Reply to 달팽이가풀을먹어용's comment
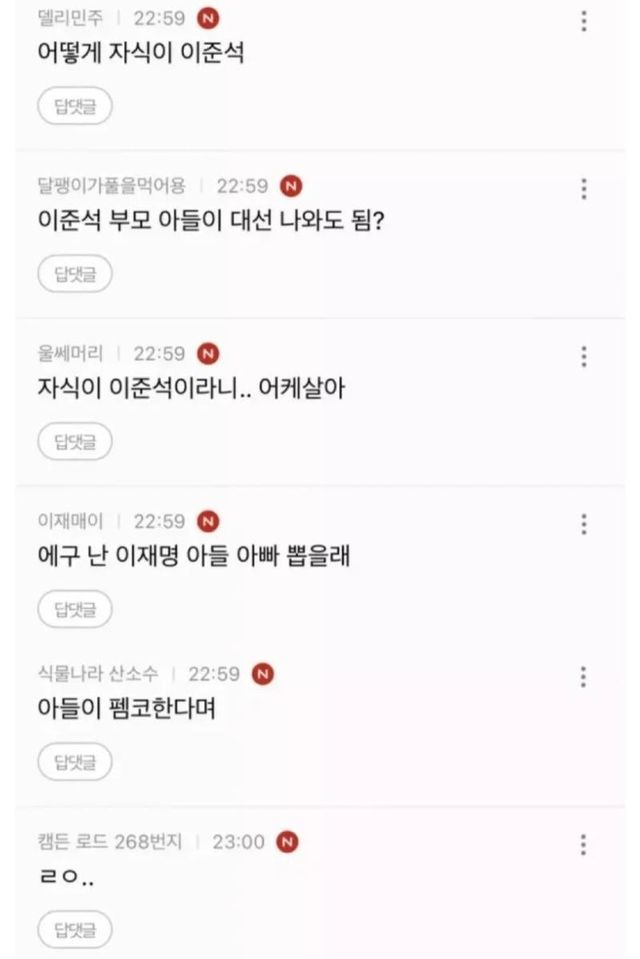 point(75,273)
